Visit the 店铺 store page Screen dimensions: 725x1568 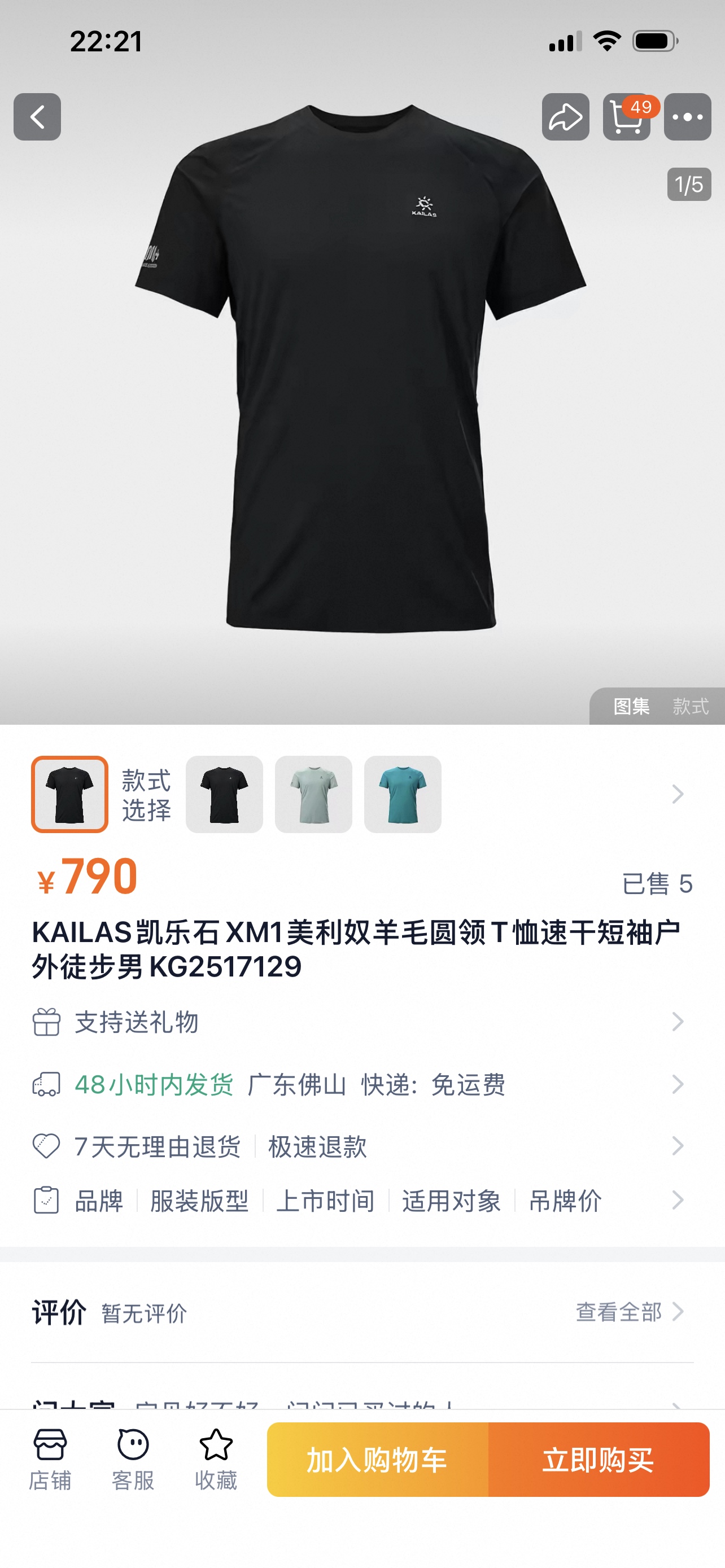(50, 1459)
